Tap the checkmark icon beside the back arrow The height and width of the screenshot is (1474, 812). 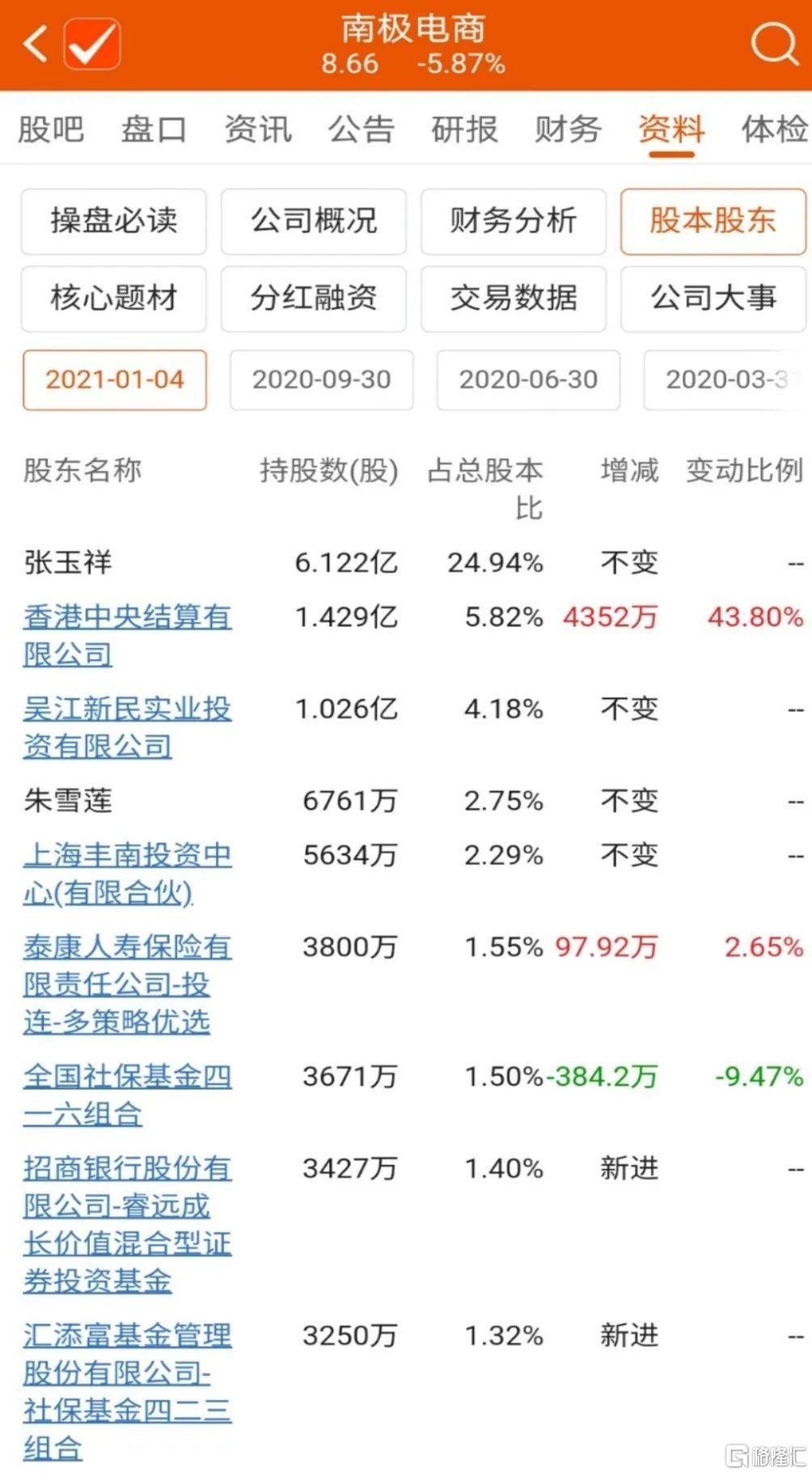click(92, 44)
